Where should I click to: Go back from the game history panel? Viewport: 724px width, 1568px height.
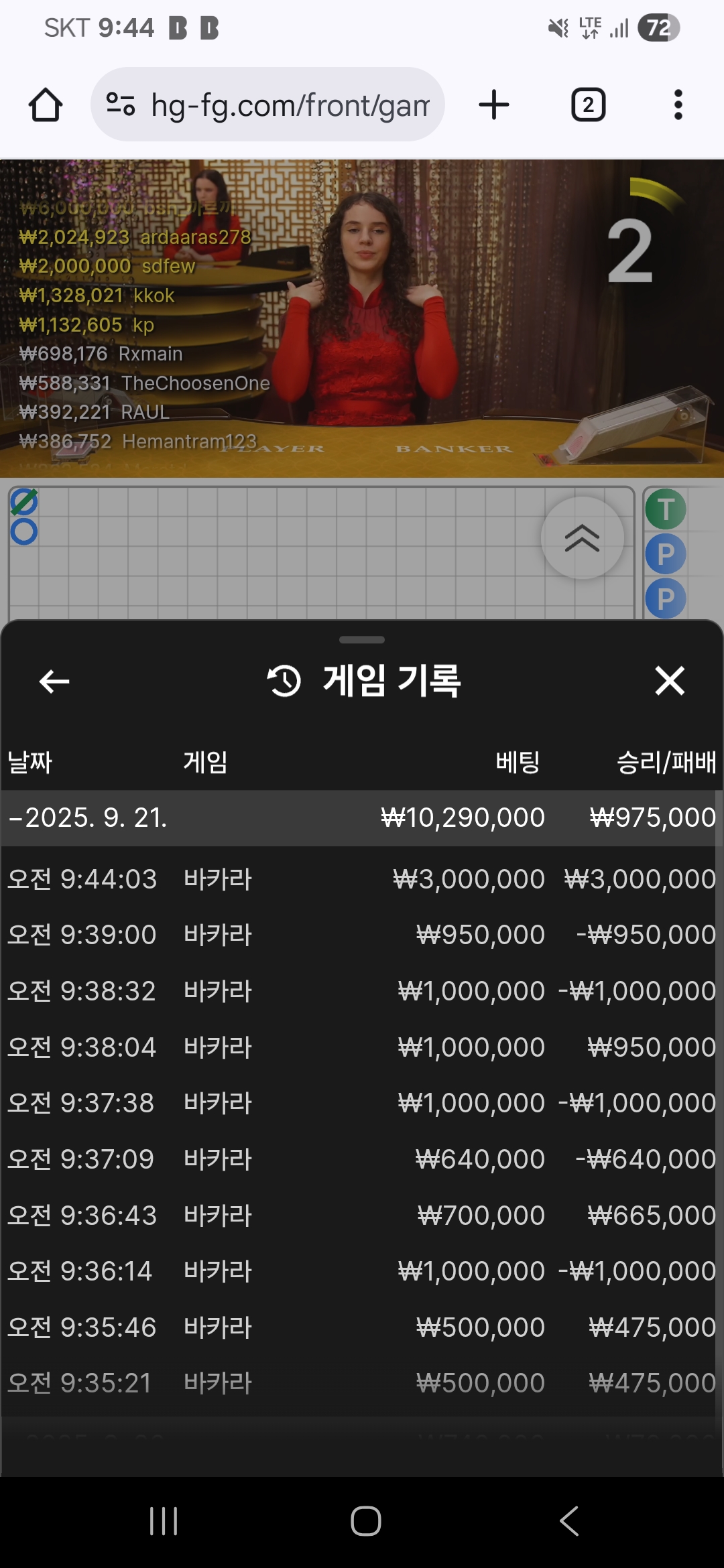[54, 681]
